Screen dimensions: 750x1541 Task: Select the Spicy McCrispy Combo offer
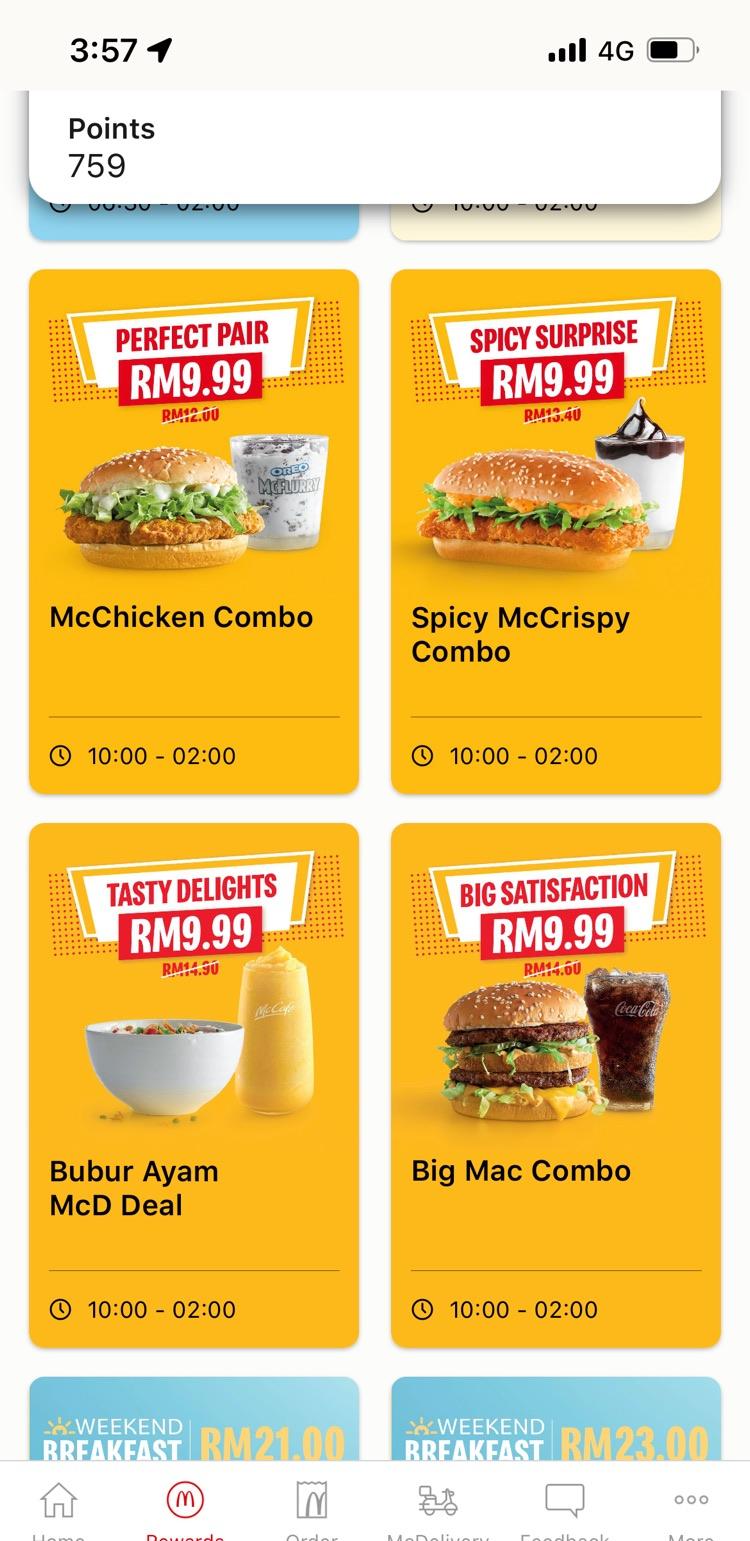(555, 531)
